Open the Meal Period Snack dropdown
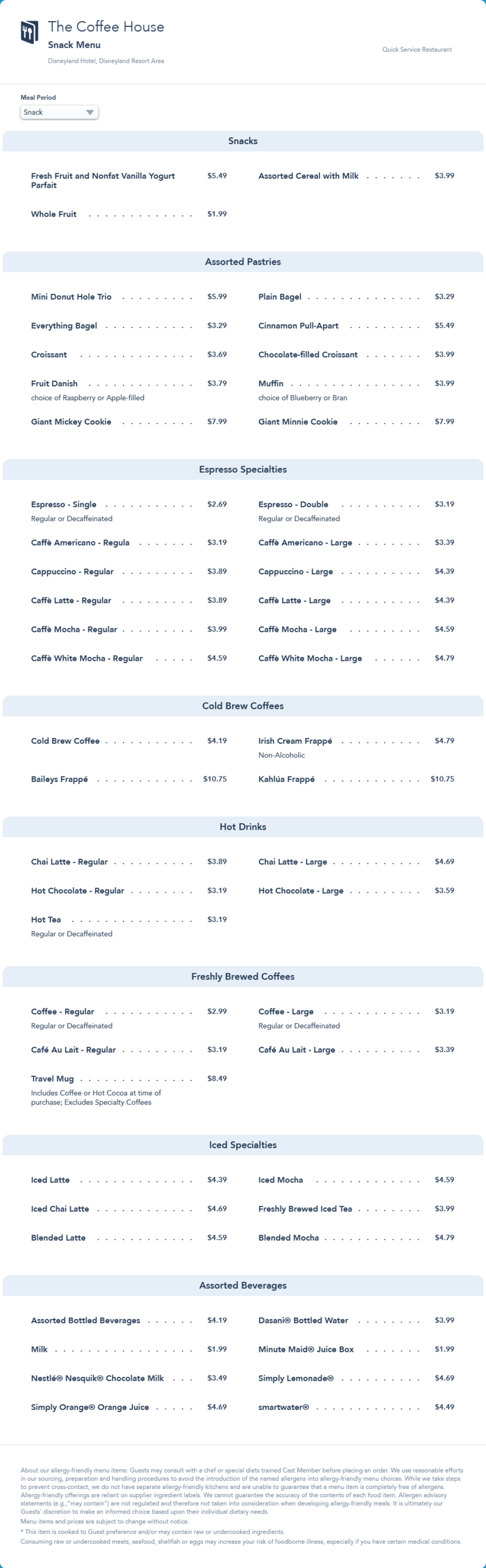The image size is (486, 1568). [x=59, y=112]
